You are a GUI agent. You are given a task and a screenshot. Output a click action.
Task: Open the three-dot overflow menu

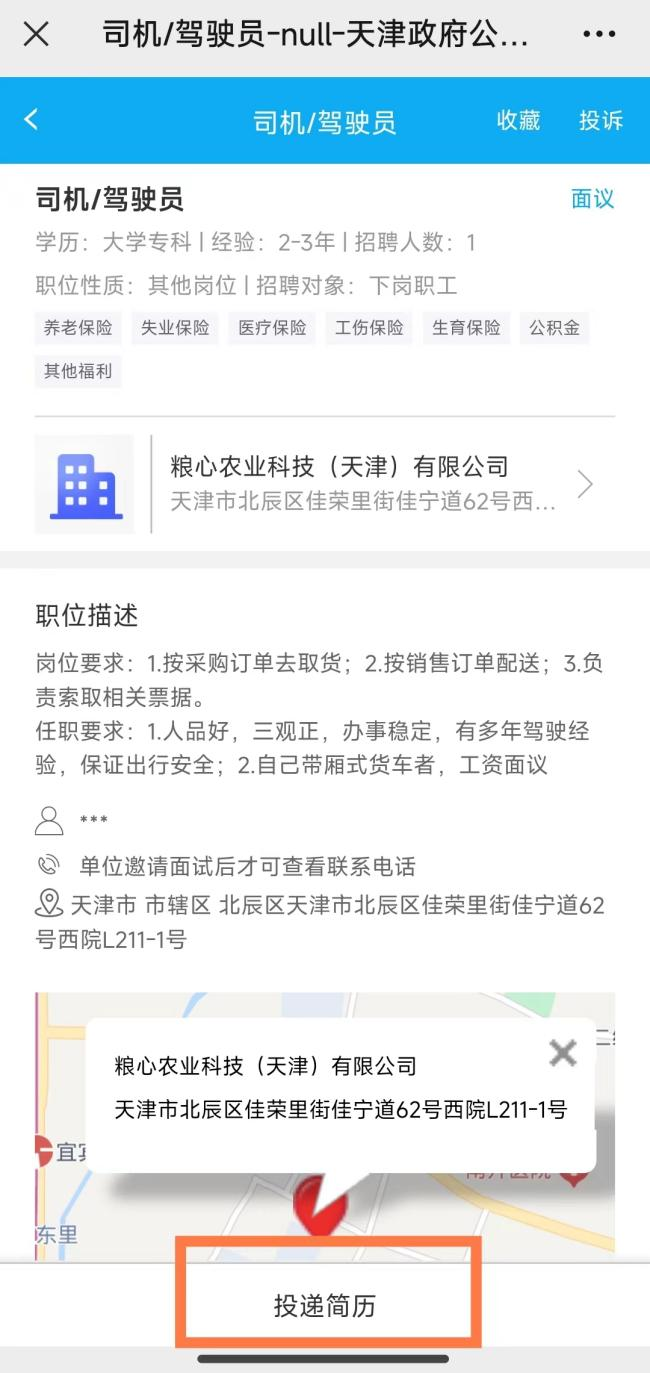(599, 34)
